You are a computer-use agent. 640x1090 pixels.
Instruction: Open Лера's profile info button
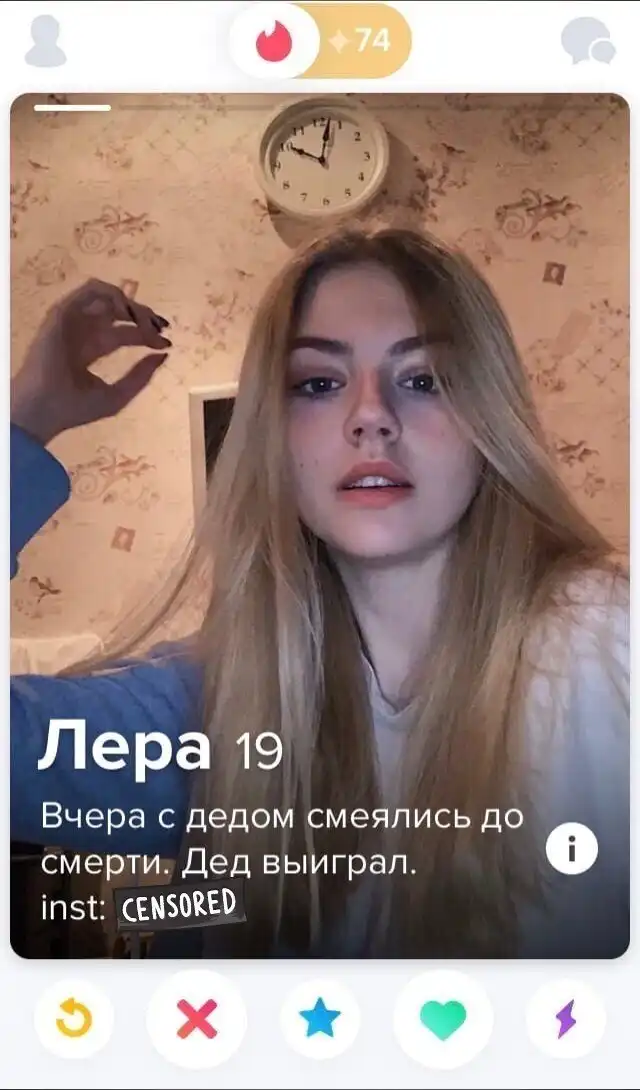point(572,850)
